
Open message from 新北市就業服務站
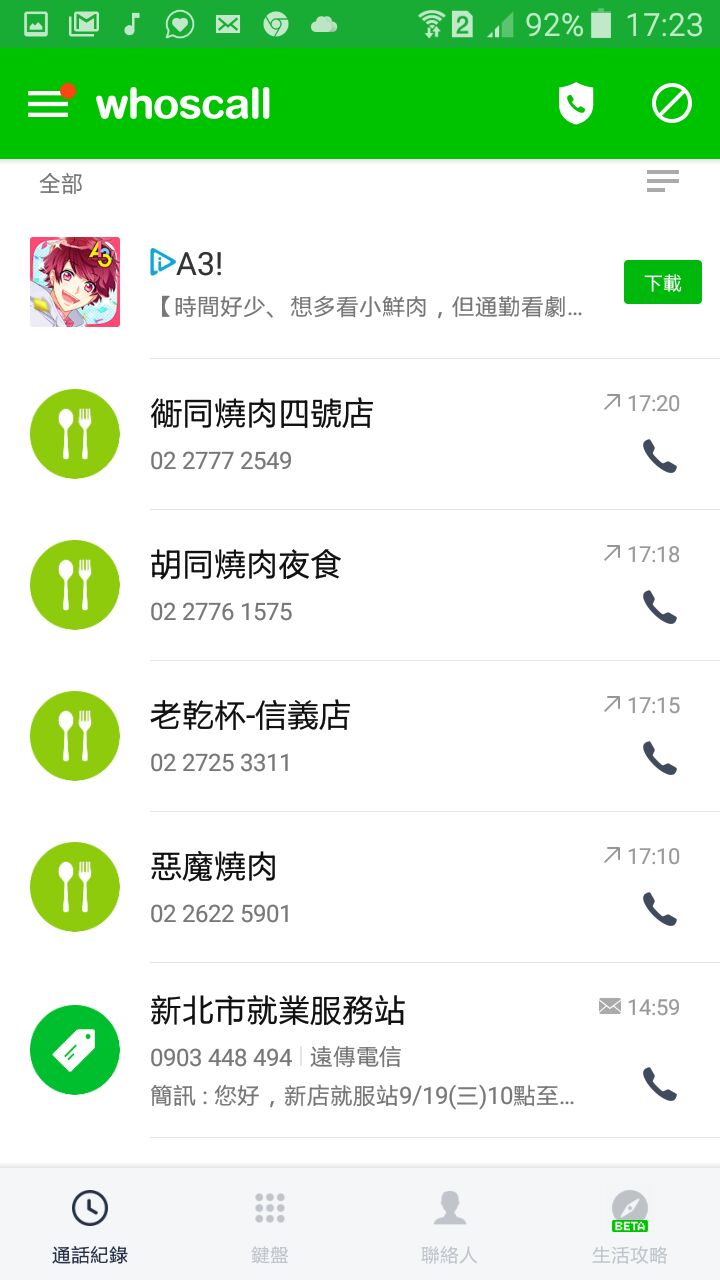pyautogui.click(x=360, y=1050)
